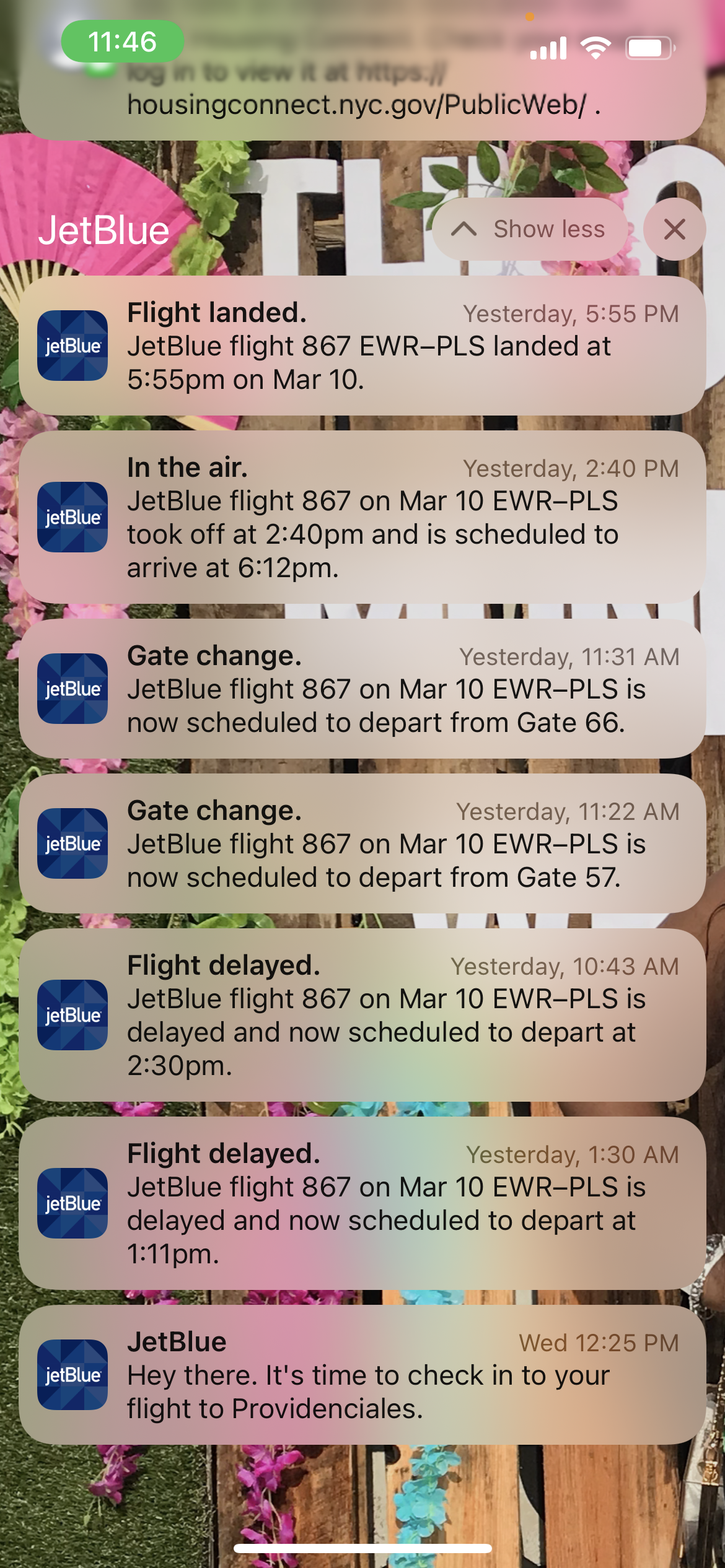This screenshot has width=725, height=1568.
Task: Open the delayed to 1:11pm notification
Action: click(x=362, y=1203)
